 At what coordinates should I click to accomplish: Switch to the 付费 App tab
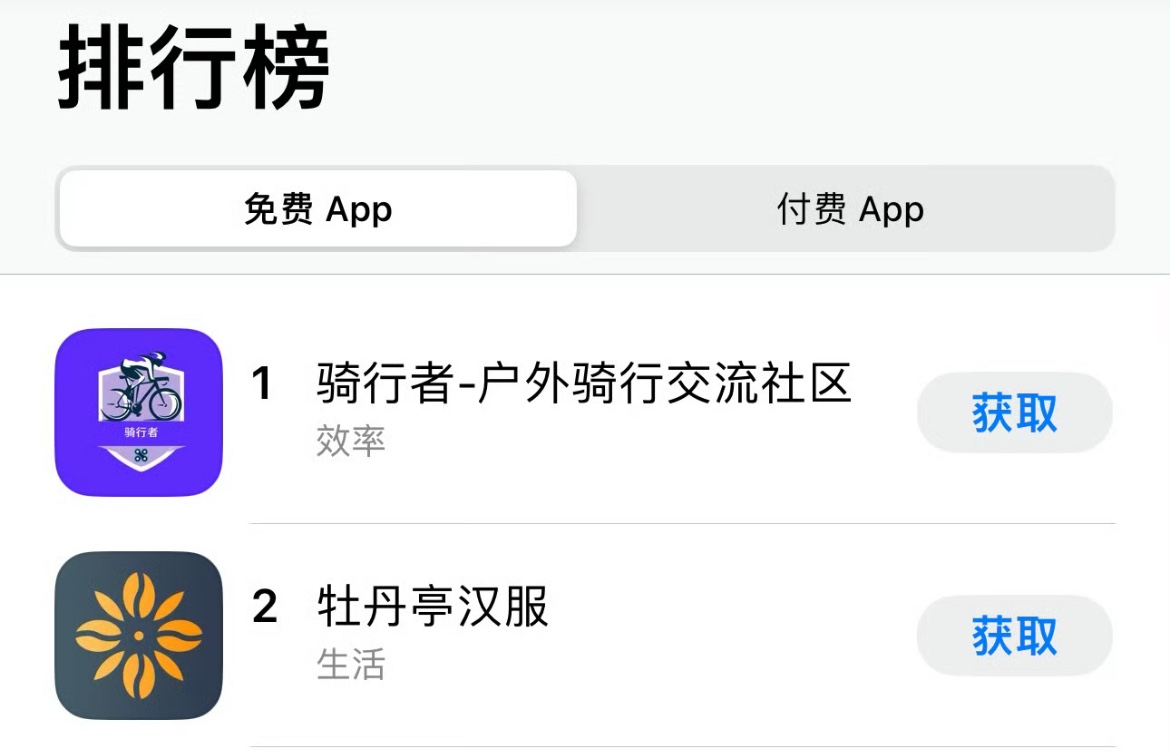(x=849, y=210)
